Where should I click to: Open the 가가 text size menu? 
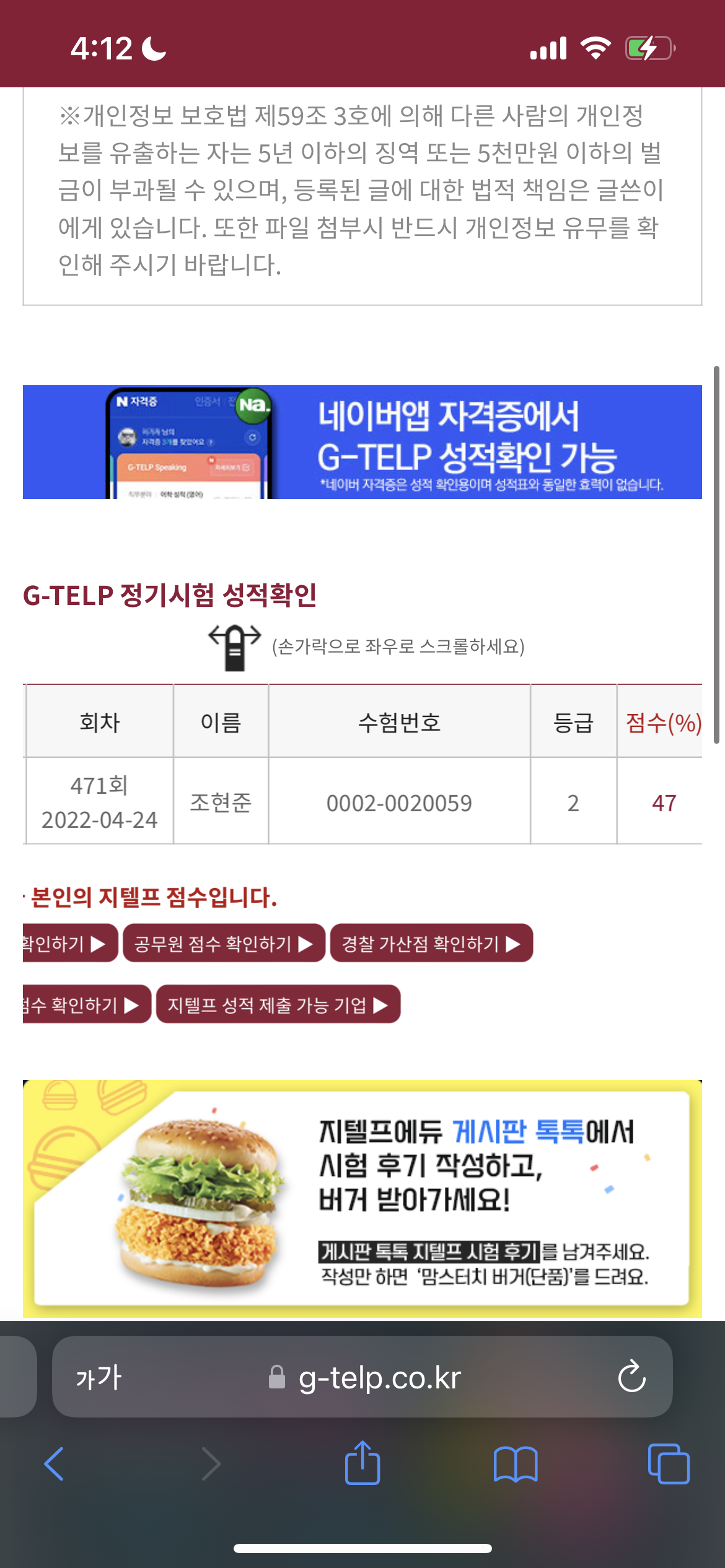coord(99,1377)
